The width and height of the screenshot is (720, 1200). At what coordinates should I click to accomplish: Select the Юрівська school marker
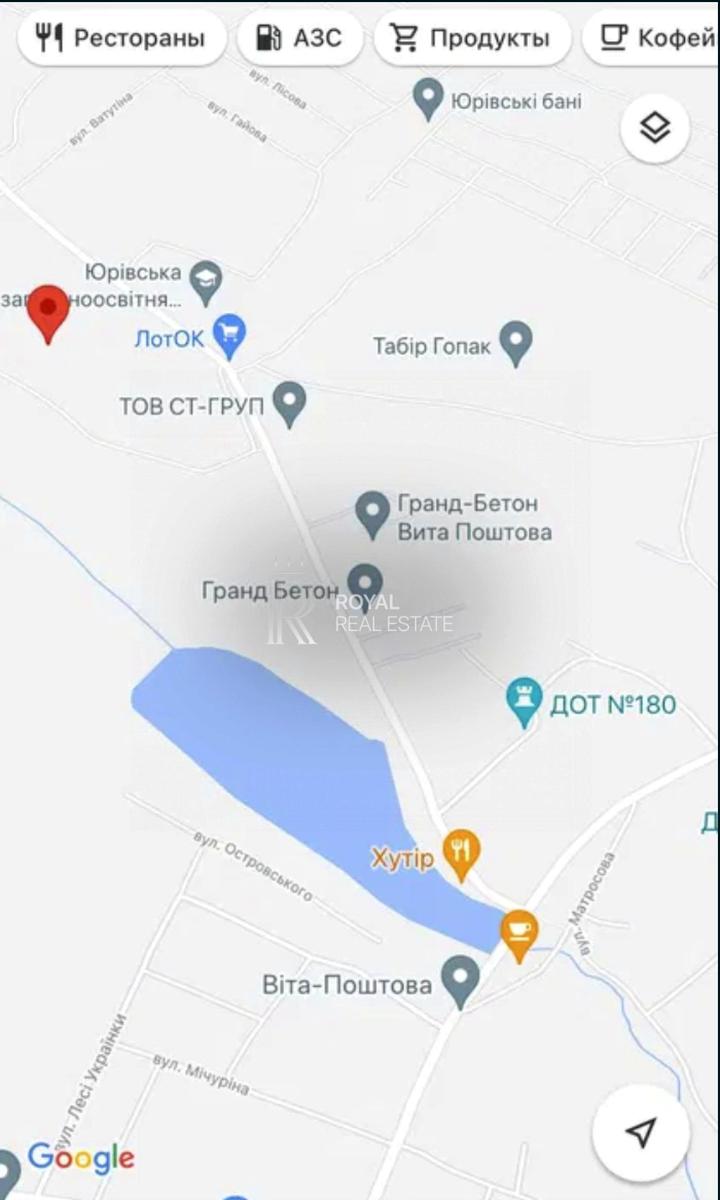click(206, 284)
